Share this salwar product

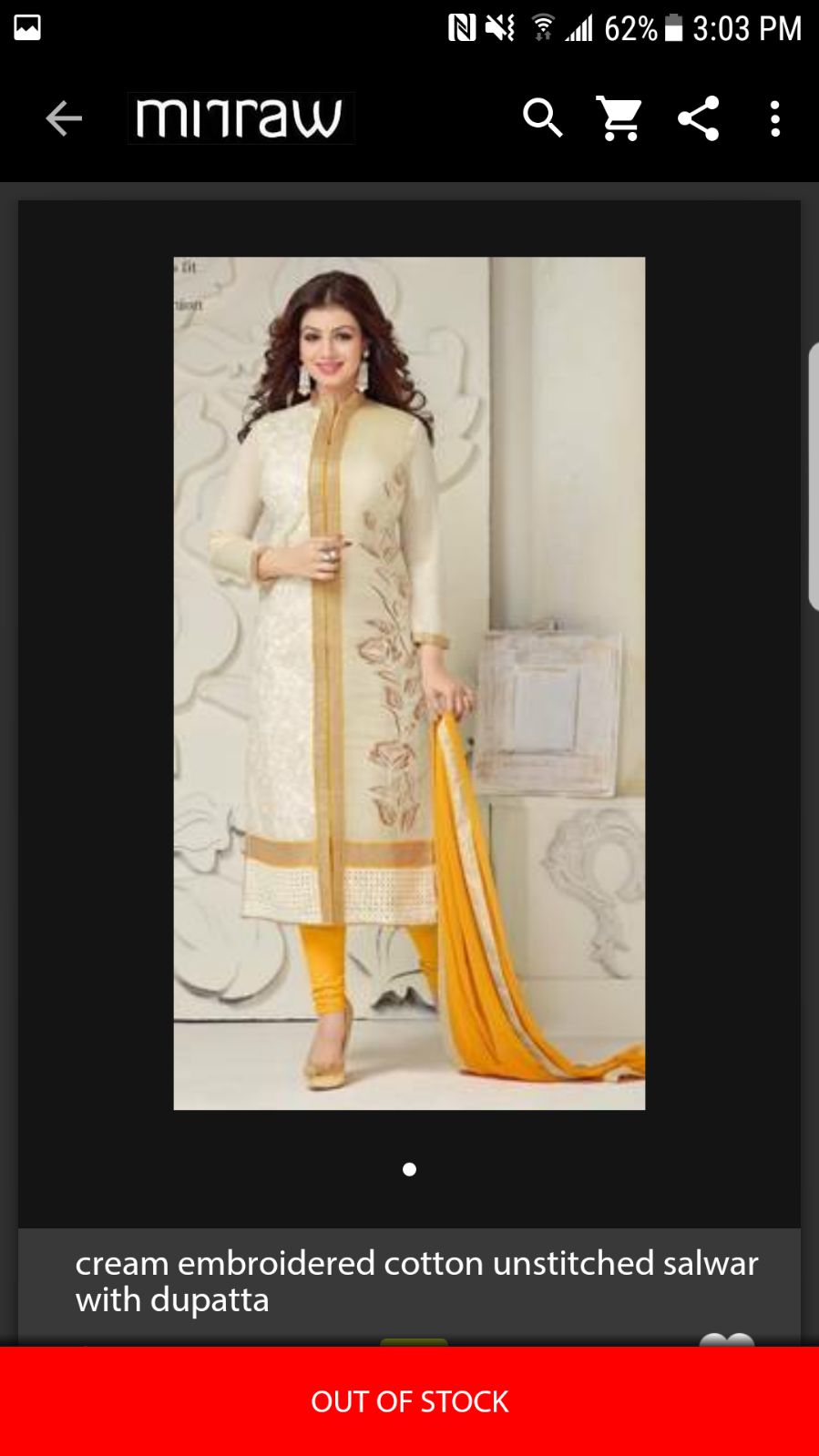coord(699,118)
